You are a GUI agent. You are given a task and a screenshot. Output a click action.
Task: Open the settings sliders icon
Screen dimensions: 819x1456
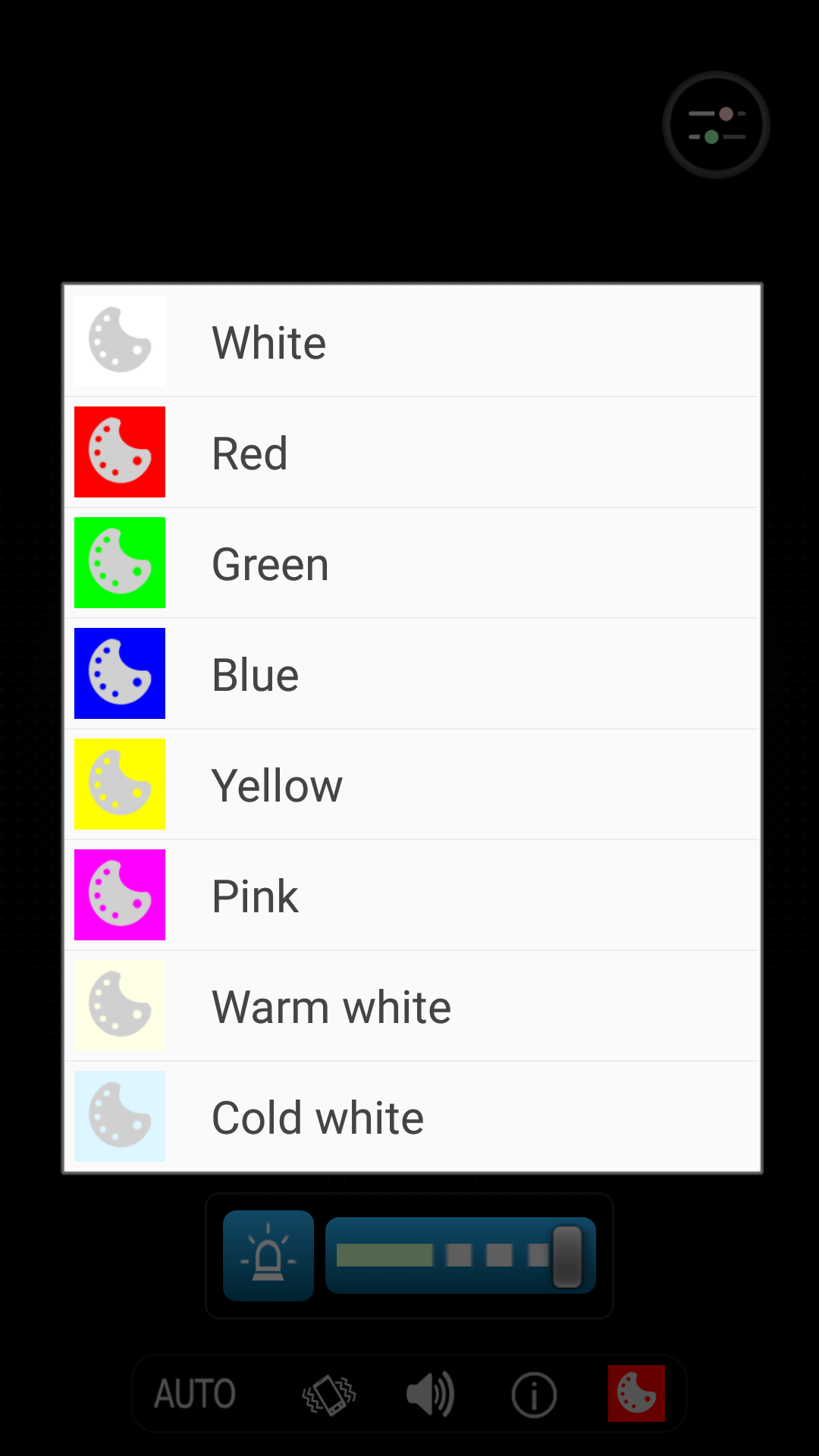click(717, 125)
